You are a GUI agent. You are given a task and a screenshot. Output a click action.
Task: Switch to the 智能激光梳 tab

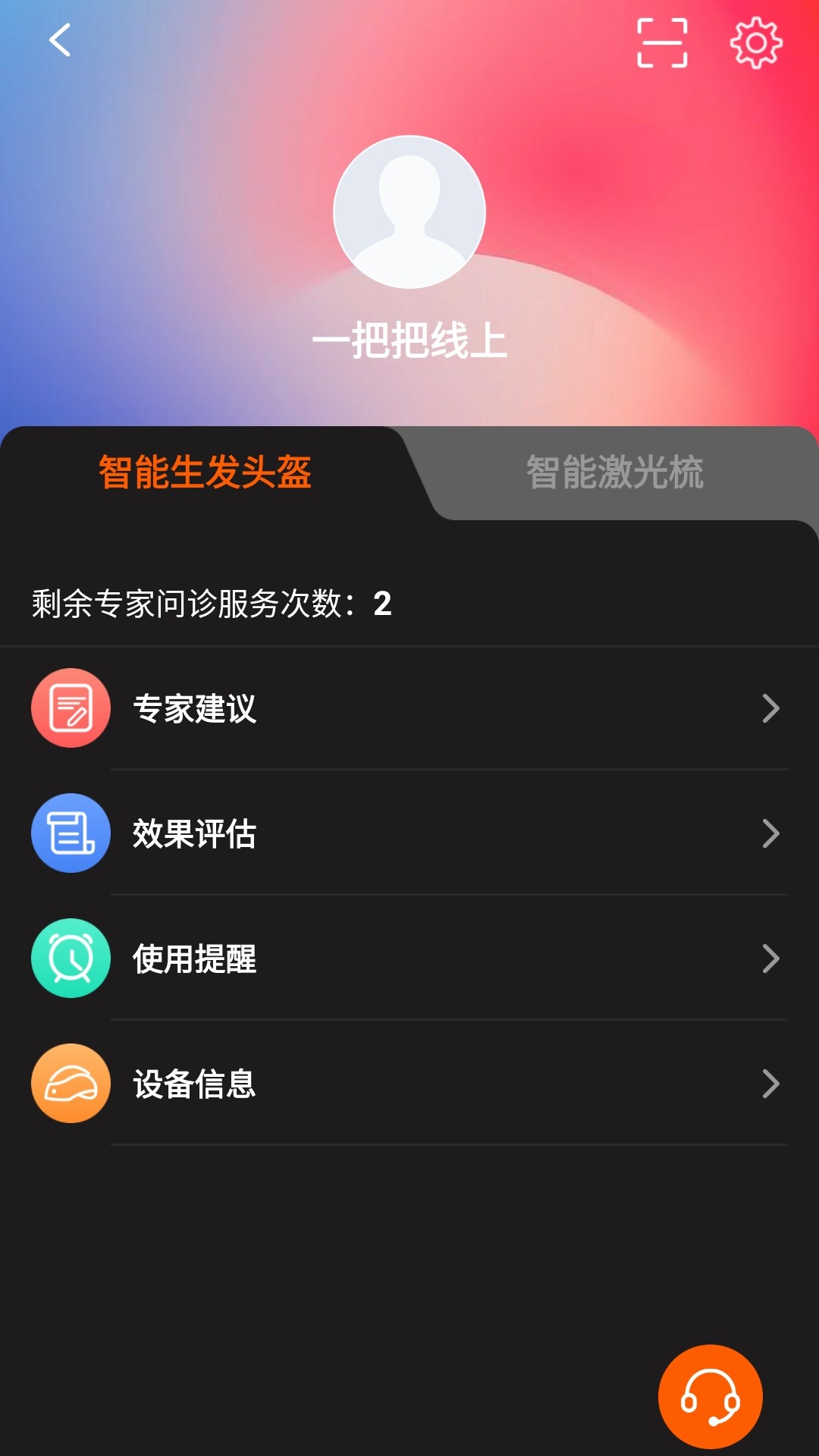coord(615,472)
